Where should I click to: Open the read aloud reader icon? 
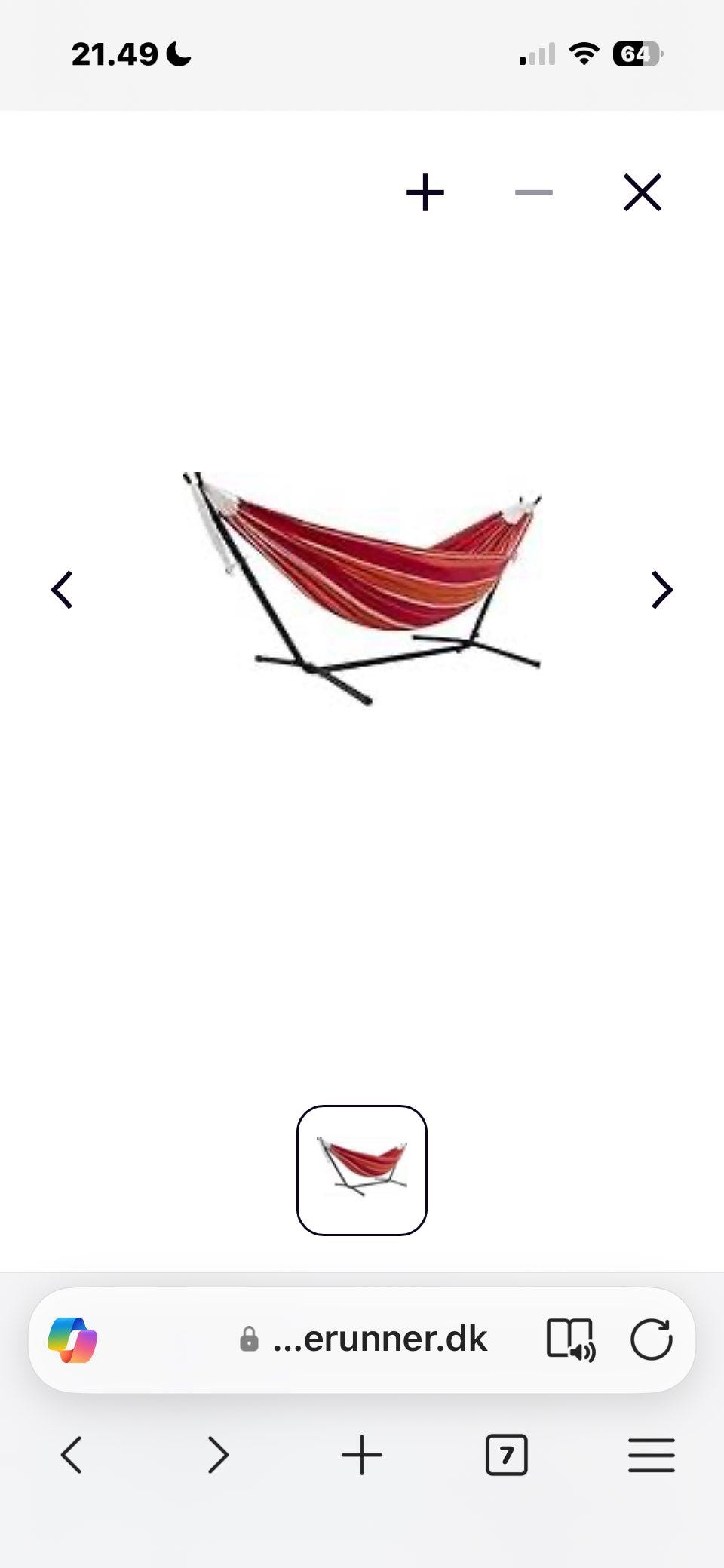coord(571,1339)
